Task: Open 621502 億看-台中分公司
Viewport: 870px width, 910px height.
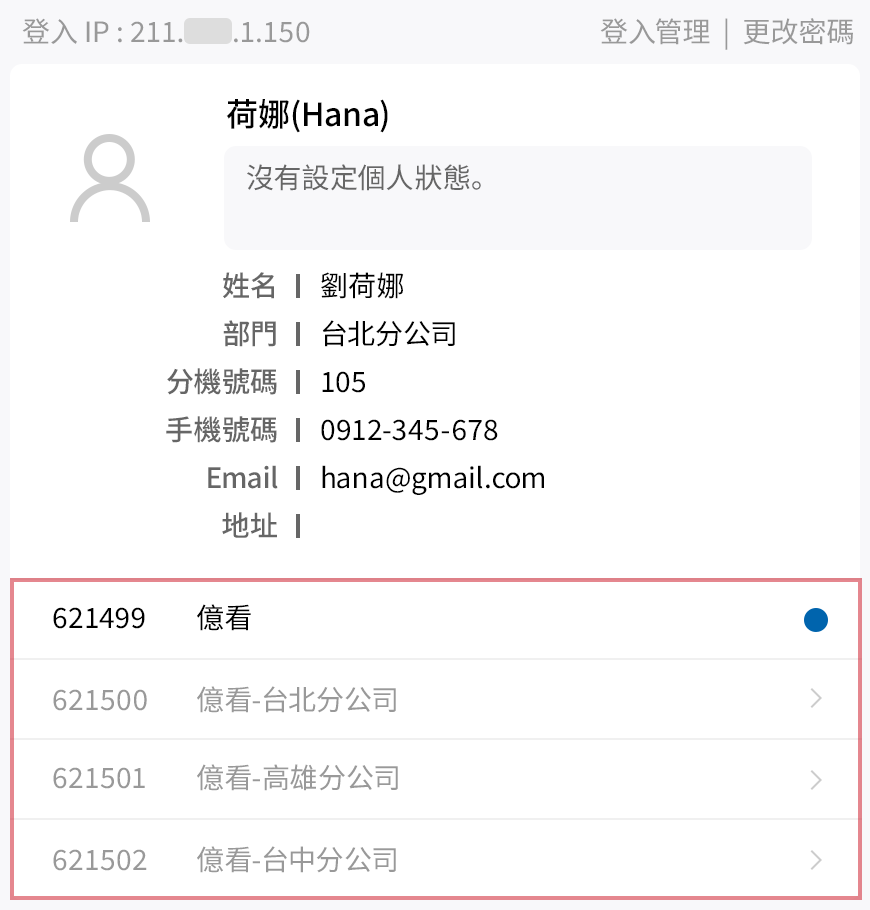Action: 435,859
